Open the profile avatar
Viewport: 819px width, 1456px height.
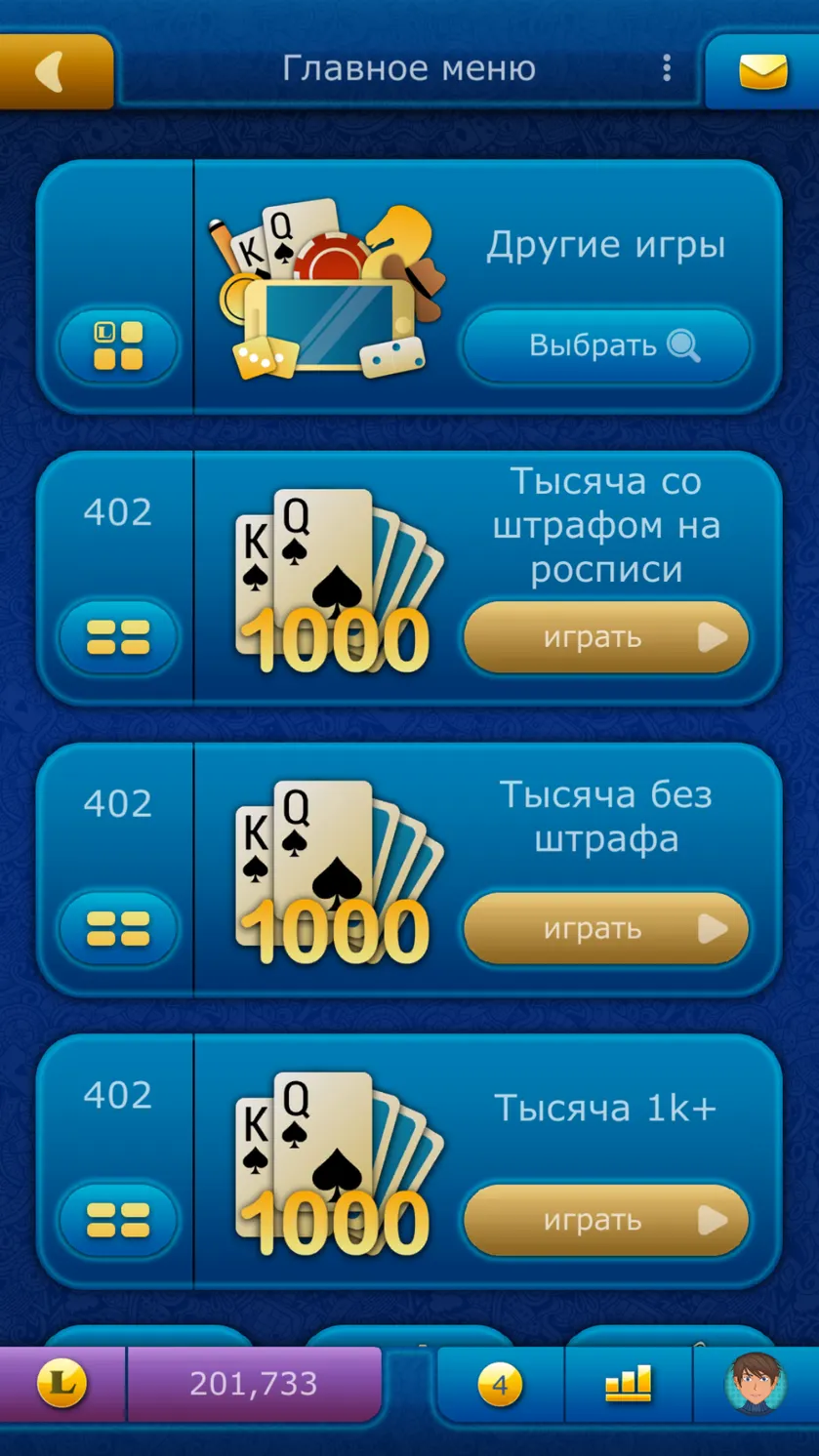(x=756, y=1383)
